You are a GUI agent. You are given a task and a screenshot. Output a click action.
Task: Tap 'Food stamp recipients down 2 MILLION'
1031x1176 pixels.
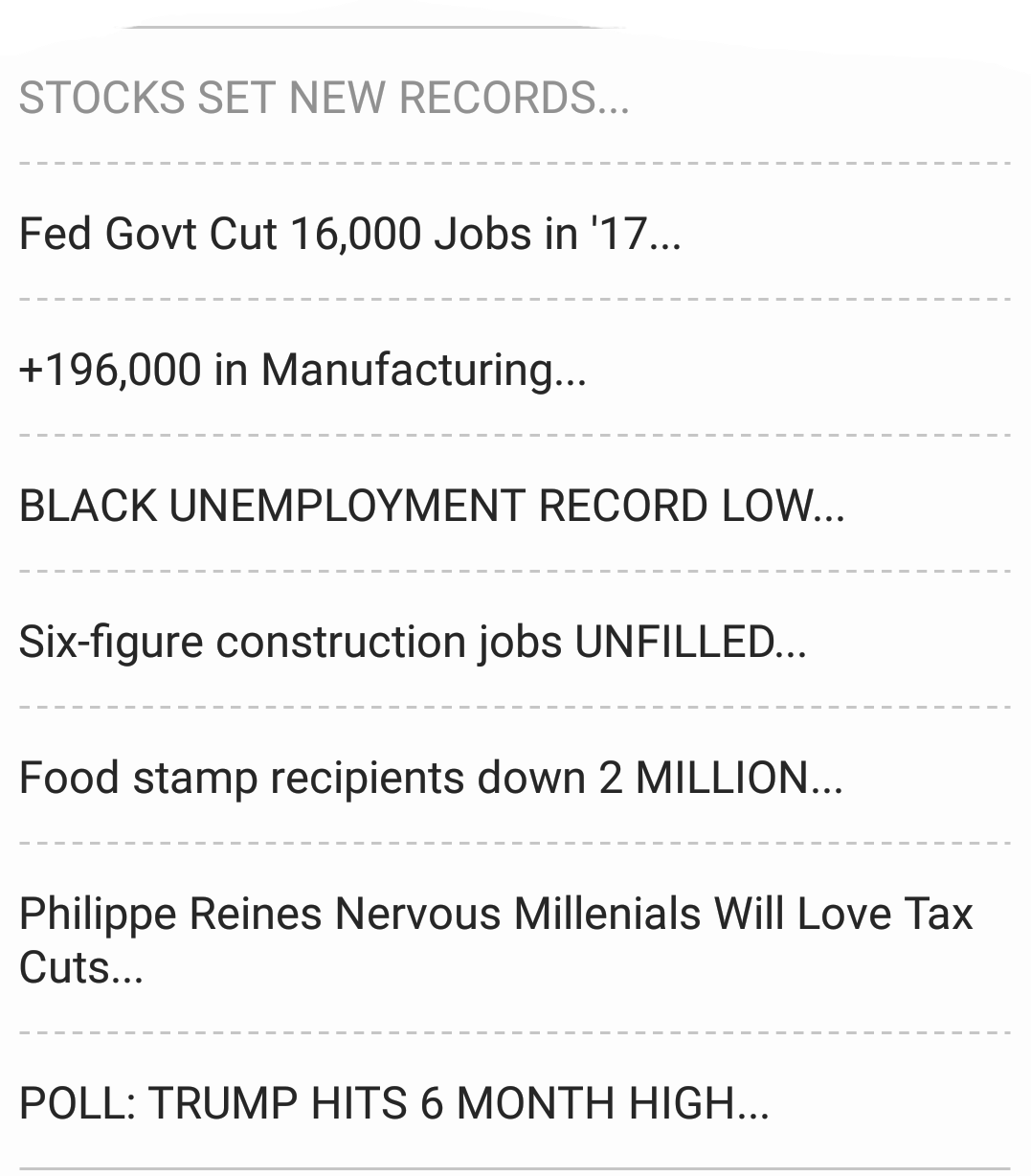tap(431, 778)
